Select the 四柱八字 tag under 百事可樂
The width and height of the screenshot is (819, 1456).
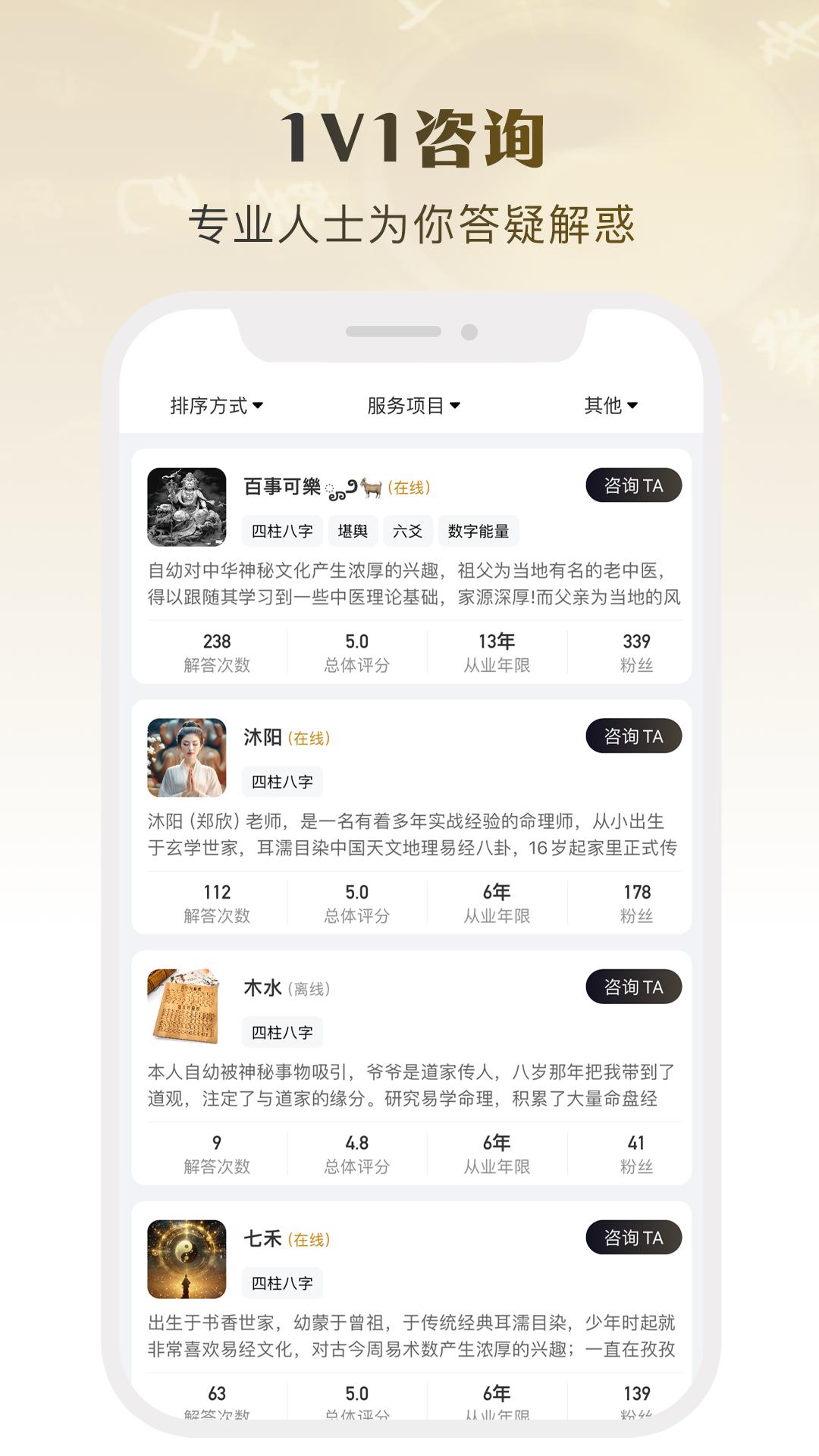click(x=282, y=531)
